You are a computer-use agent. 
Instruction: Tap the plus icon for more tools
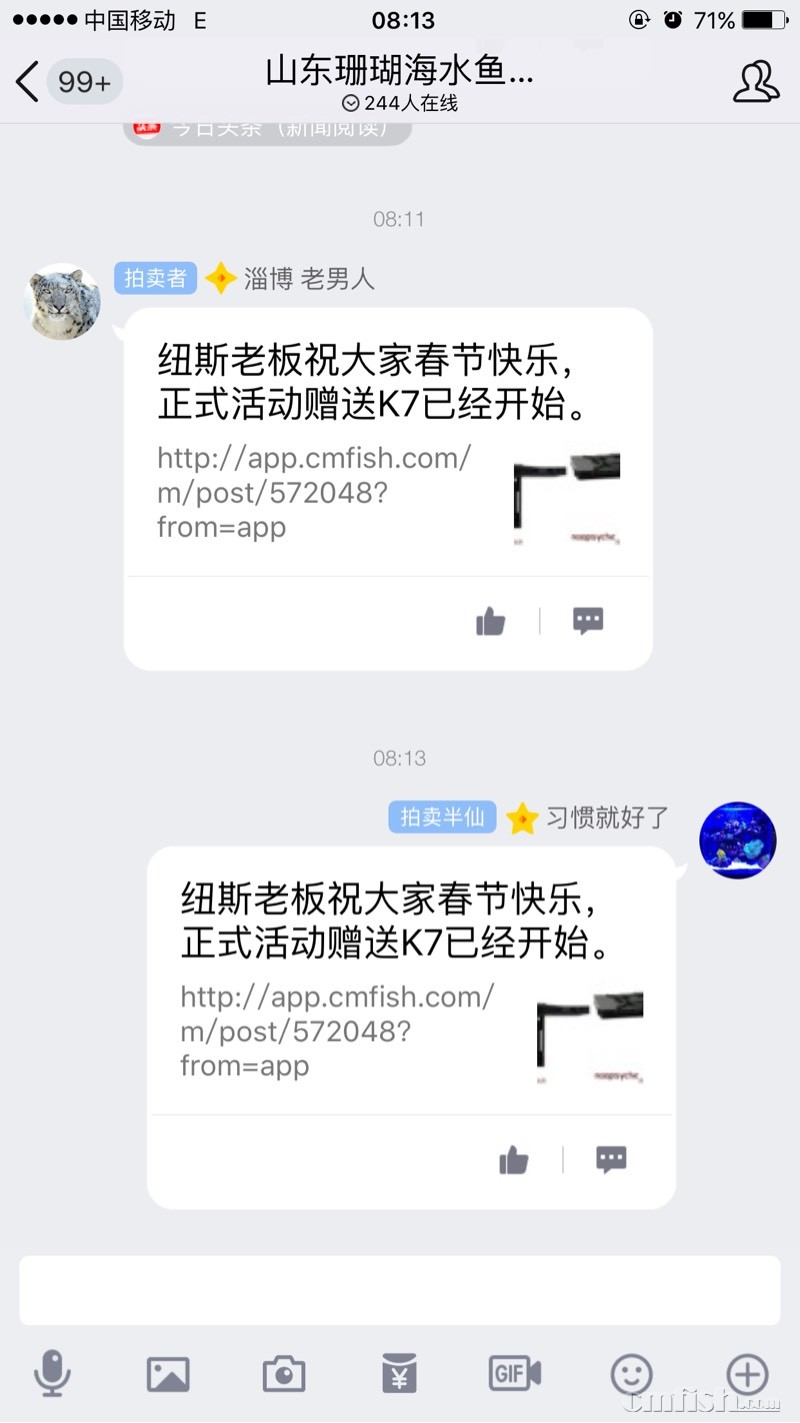click(x=746, y=1373)
